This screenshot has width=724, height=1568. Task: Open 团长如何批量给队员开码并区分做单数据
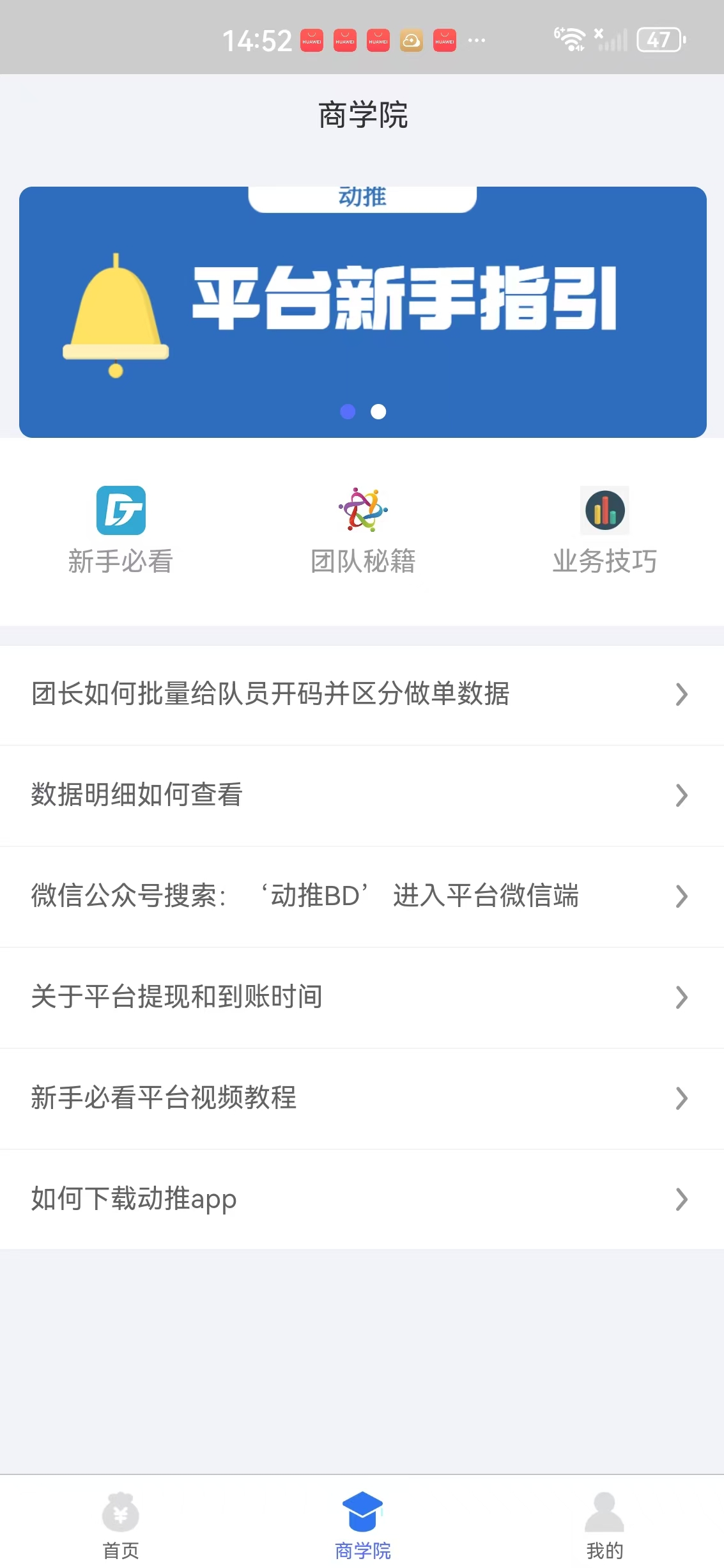271,695
